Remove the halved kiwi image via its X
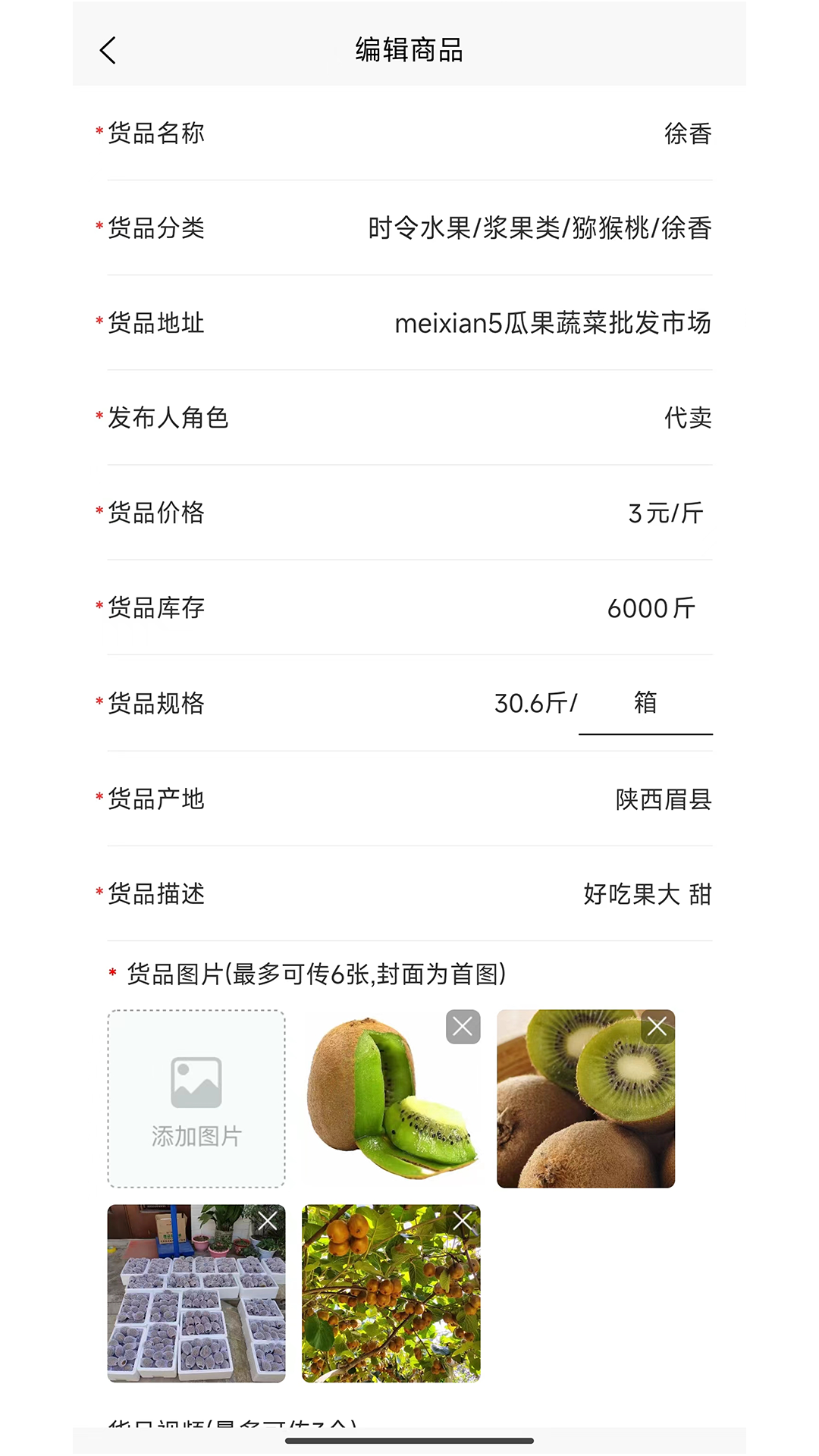The image size is (819, 1456). click(657, 1026)
